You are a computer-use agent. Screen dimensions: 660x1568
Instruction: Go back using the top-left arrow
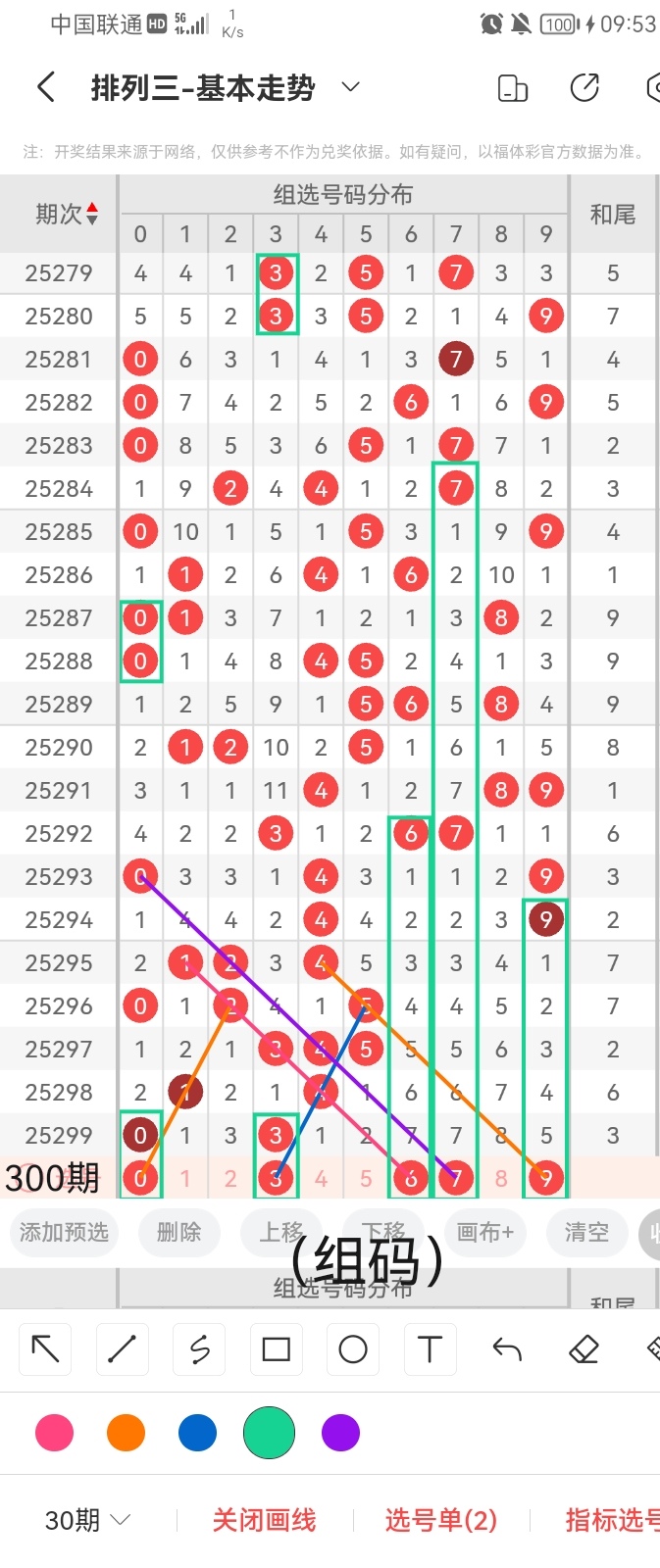click(x=45, y=88)
